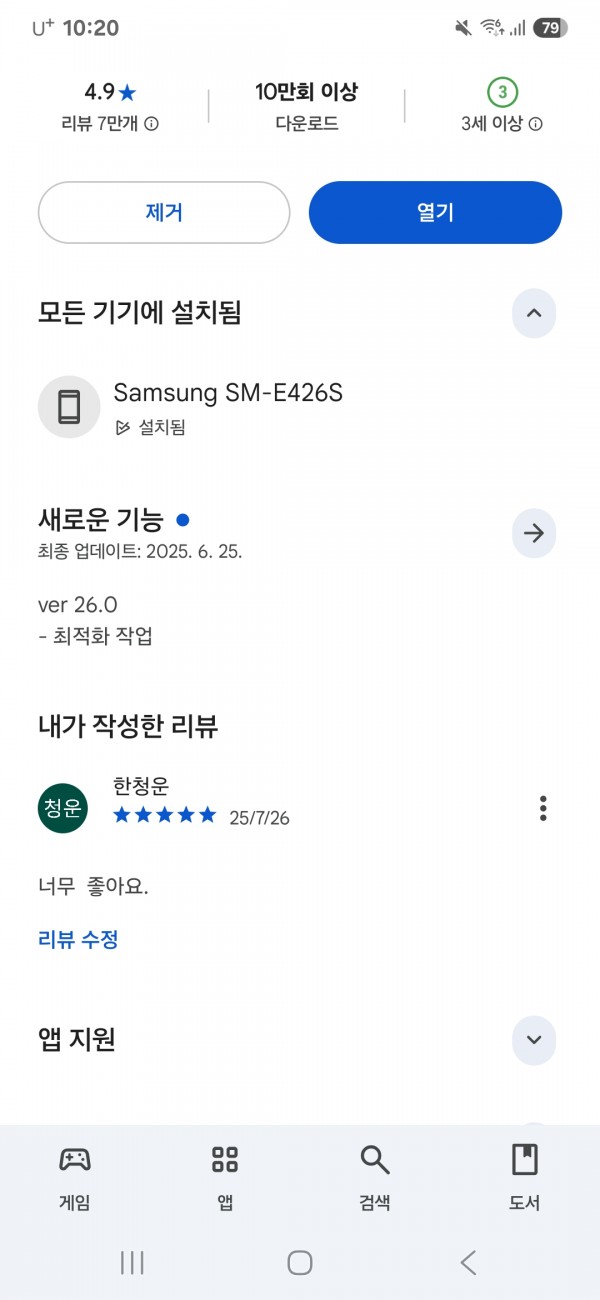The width and height of the screenshot is (600, 1300).
Task: Go to the 검색 tab
Action: [375, 1178]
